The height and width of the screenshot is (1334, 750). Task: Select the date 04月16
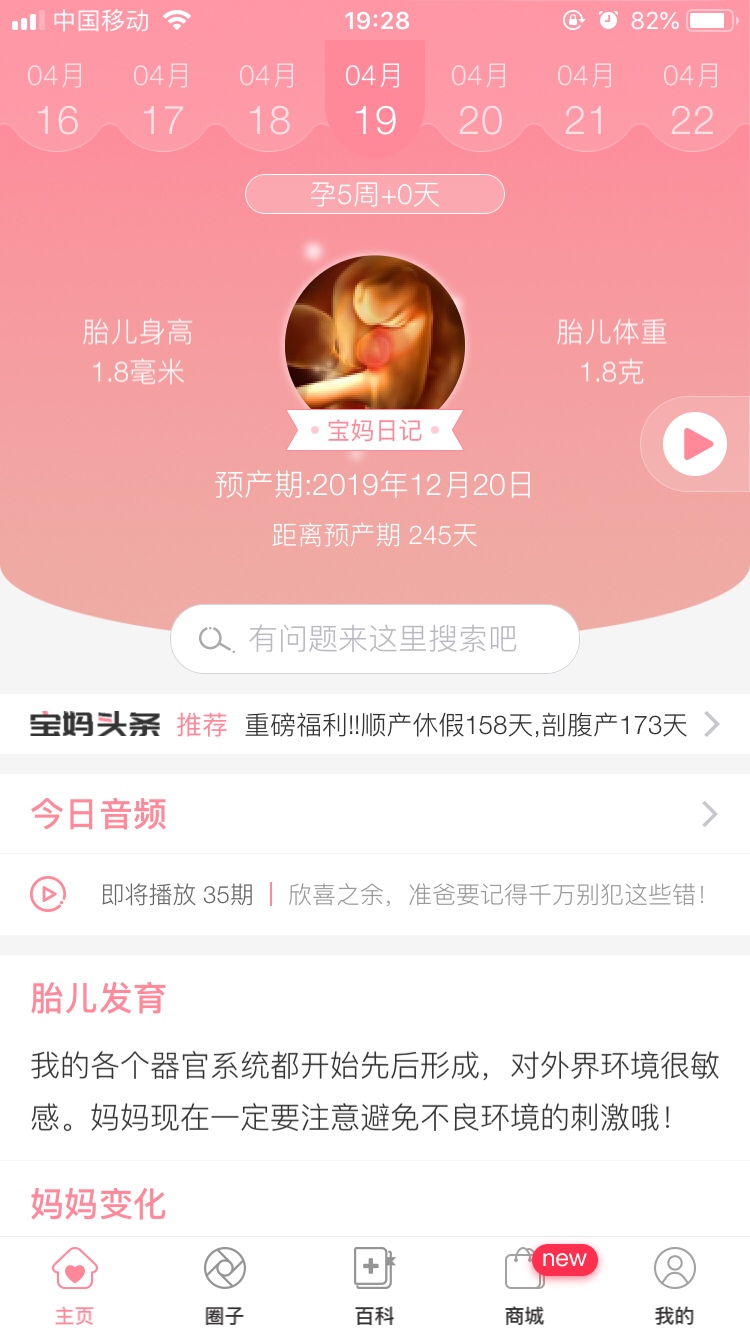[x=56, y=100]
